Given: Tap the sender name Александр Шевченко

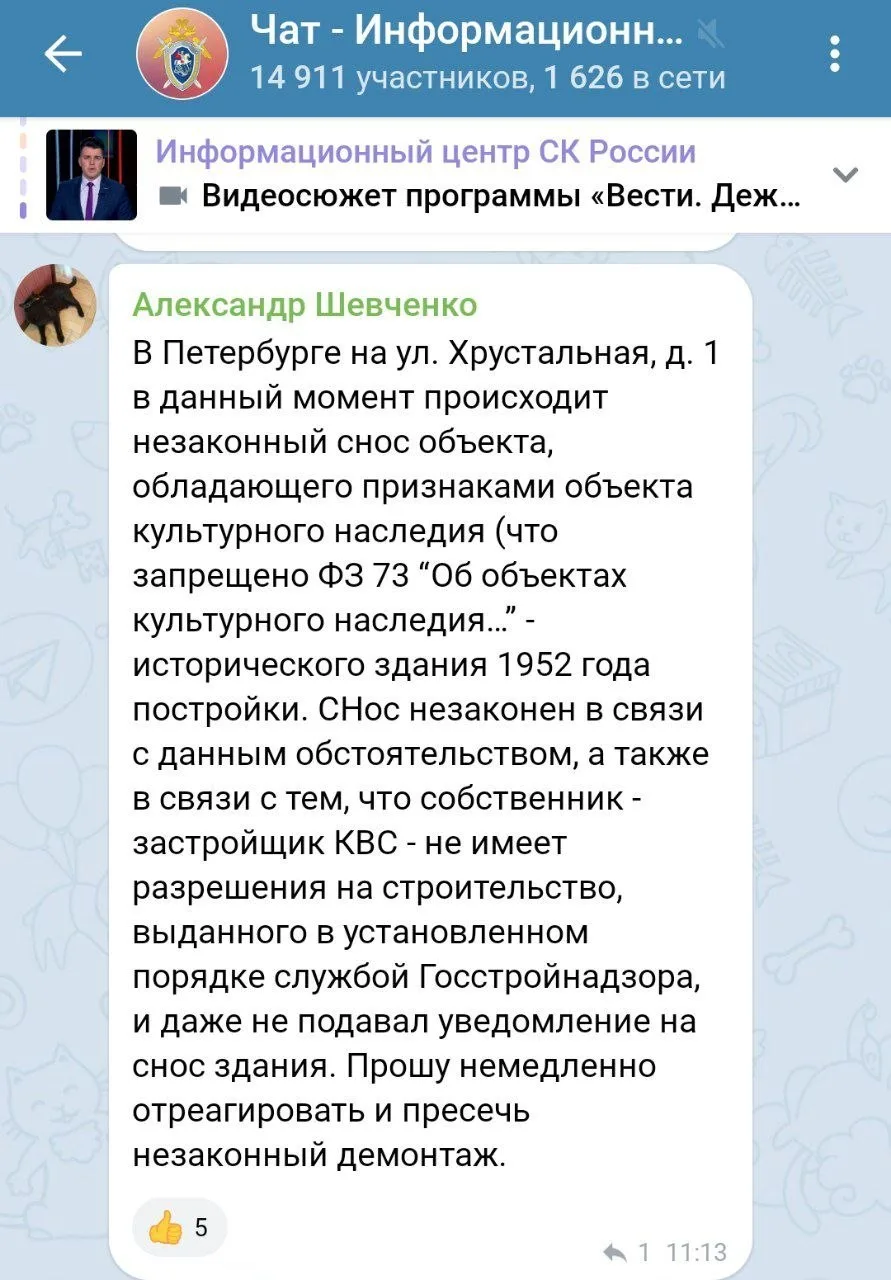Looking at the screenshot, I should (x=305, y=304).
